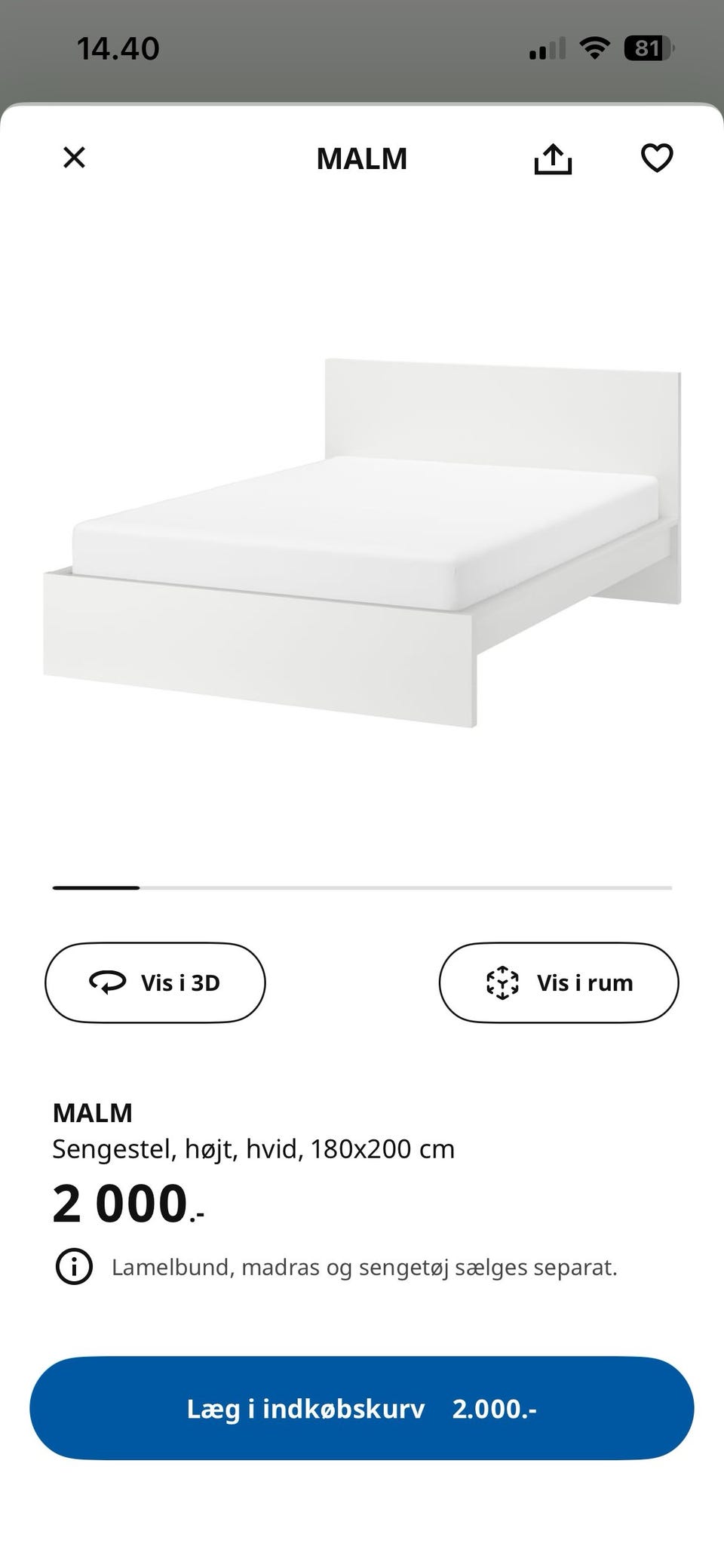Tap the close X icon to exit product view
The height and width of the screenshot is (1568, 724).
[74, 158]
